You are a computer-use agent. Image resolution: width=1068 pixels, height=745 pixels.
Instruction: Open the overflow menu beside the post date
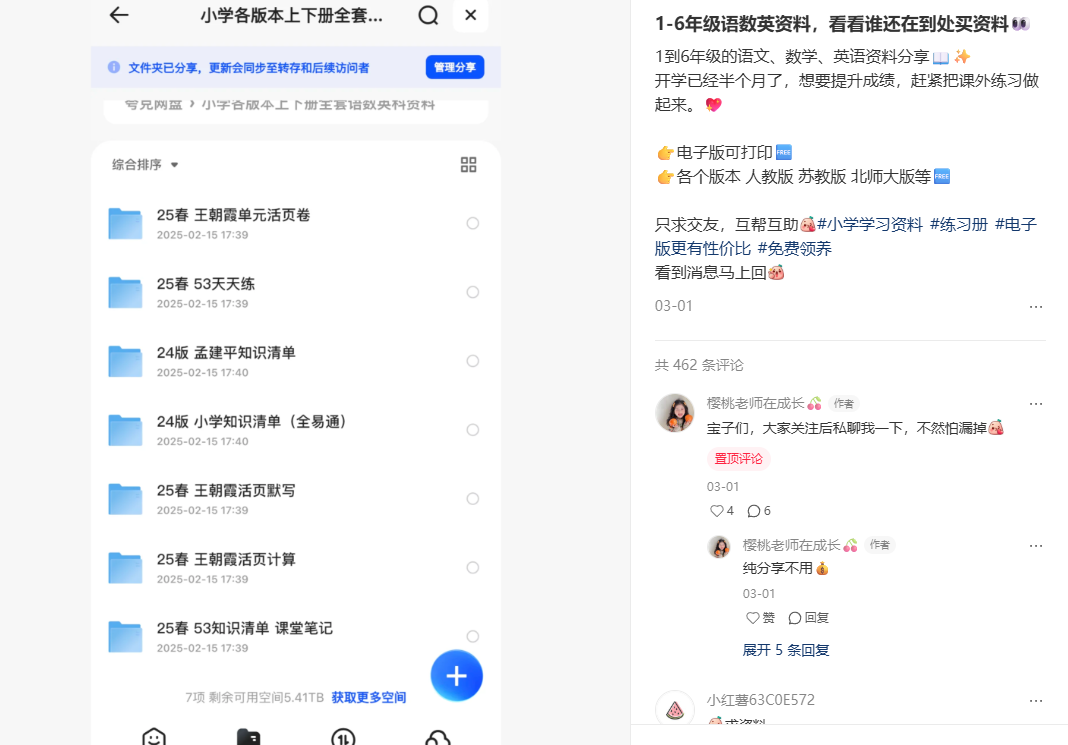click(1035, 306)
